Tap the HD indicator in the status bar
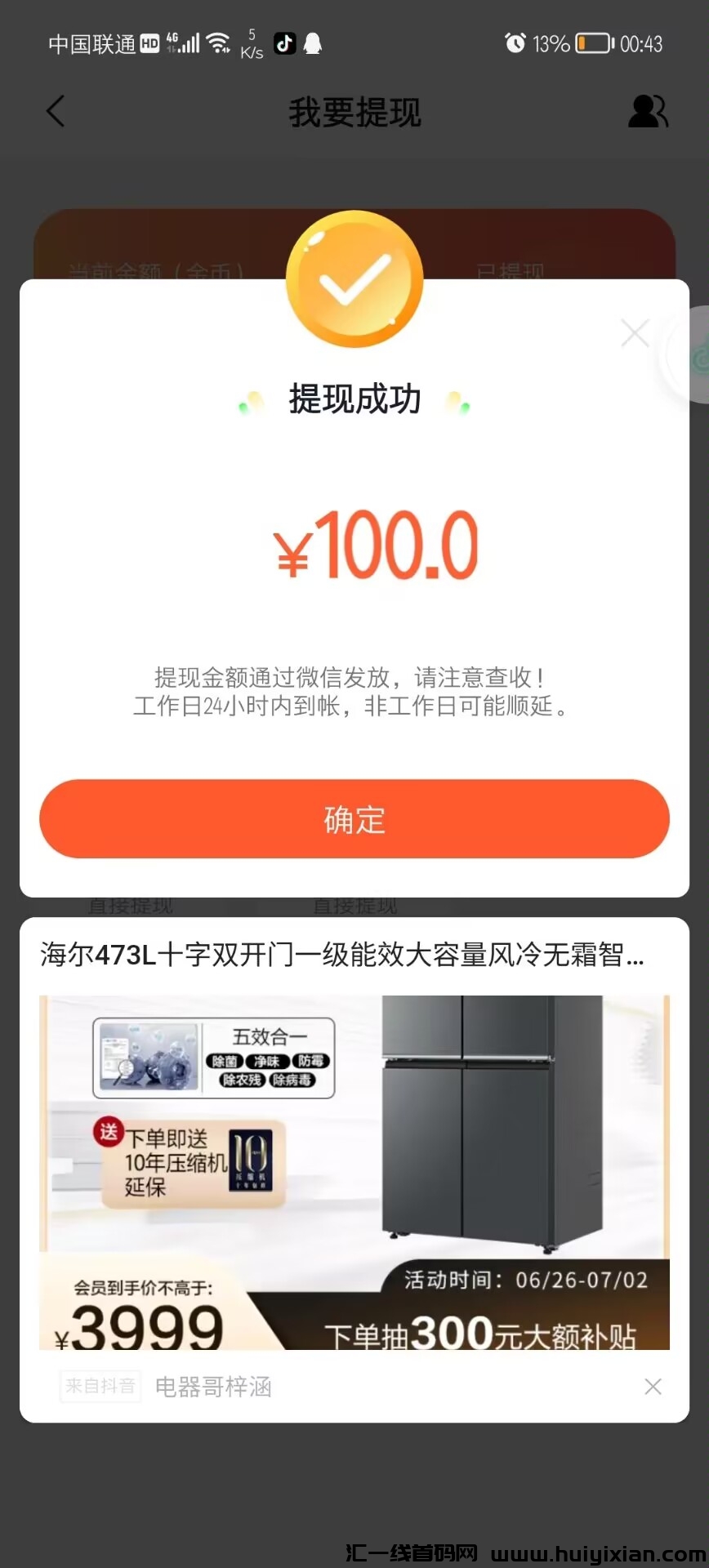 point(149,43)
